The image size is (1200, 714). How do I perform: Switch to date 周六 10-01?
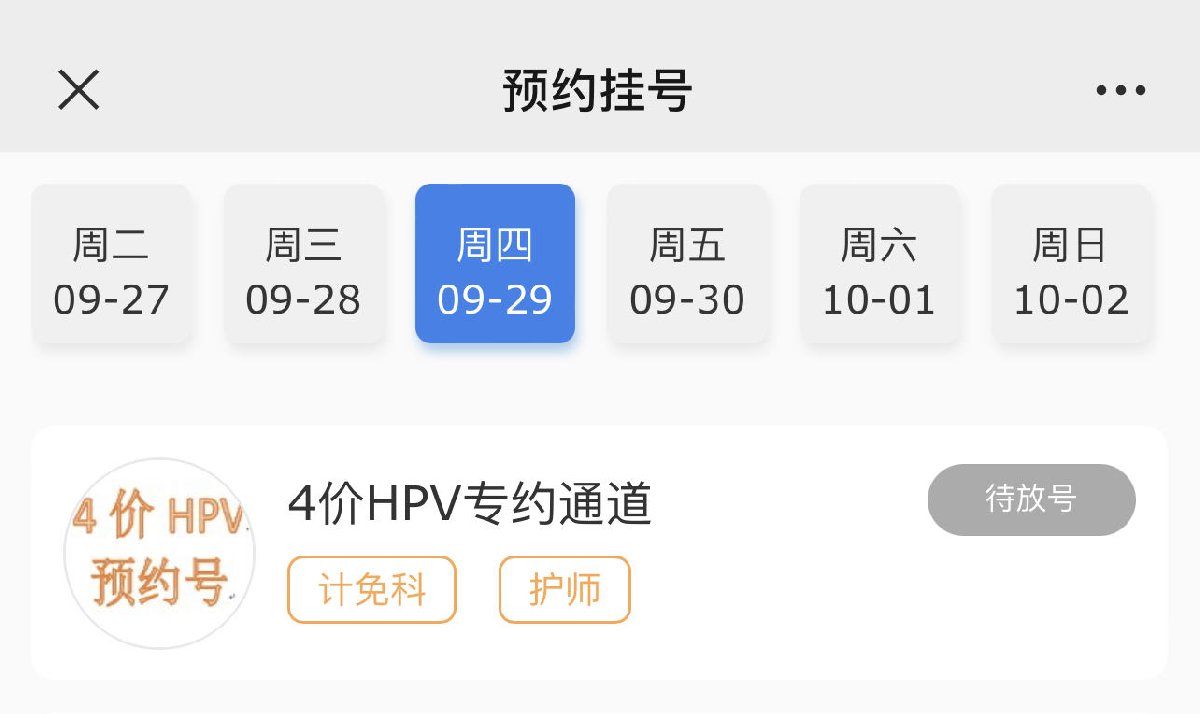coord(879,264)
